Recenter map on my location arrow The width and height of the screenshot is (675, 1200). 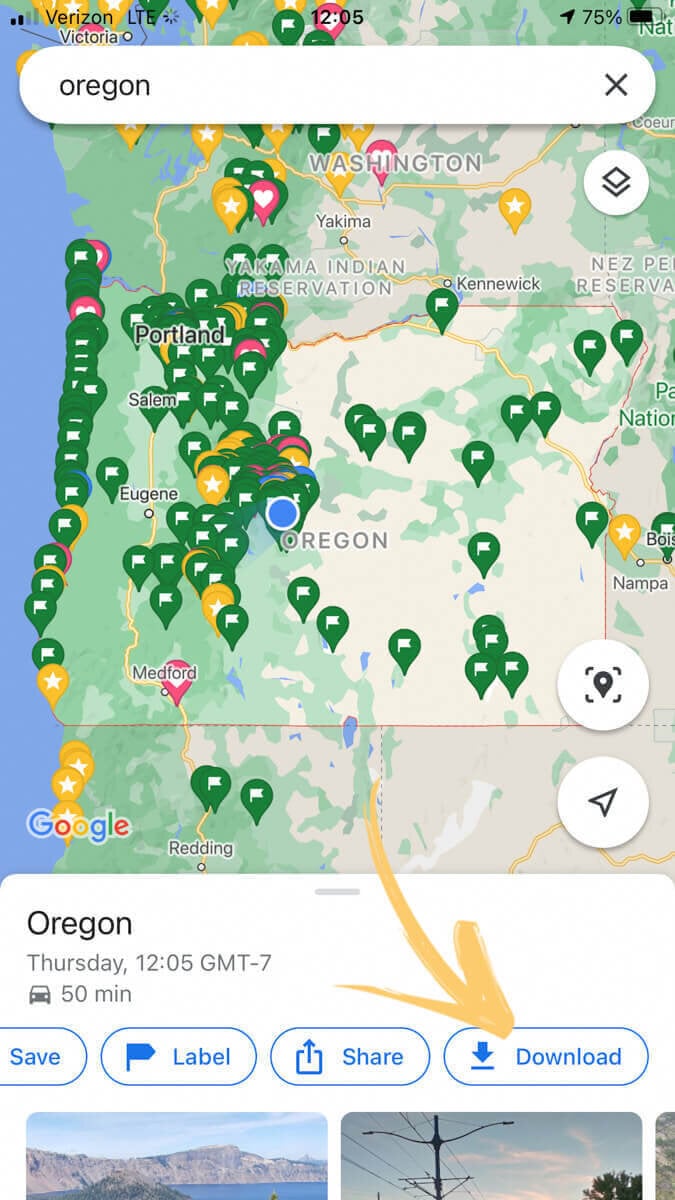[602, 802]
